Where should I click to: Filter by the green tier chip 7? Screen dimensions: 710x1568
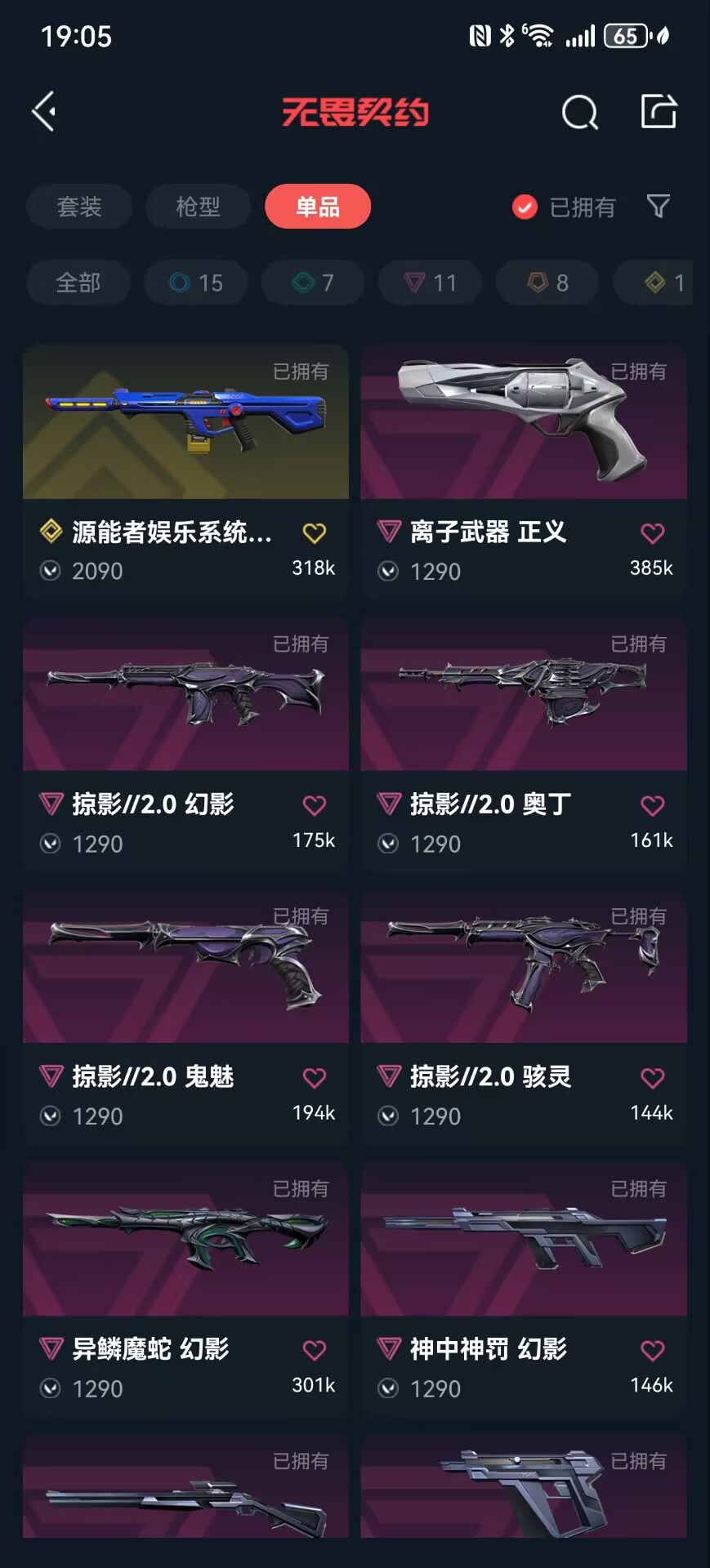point(313,283)
